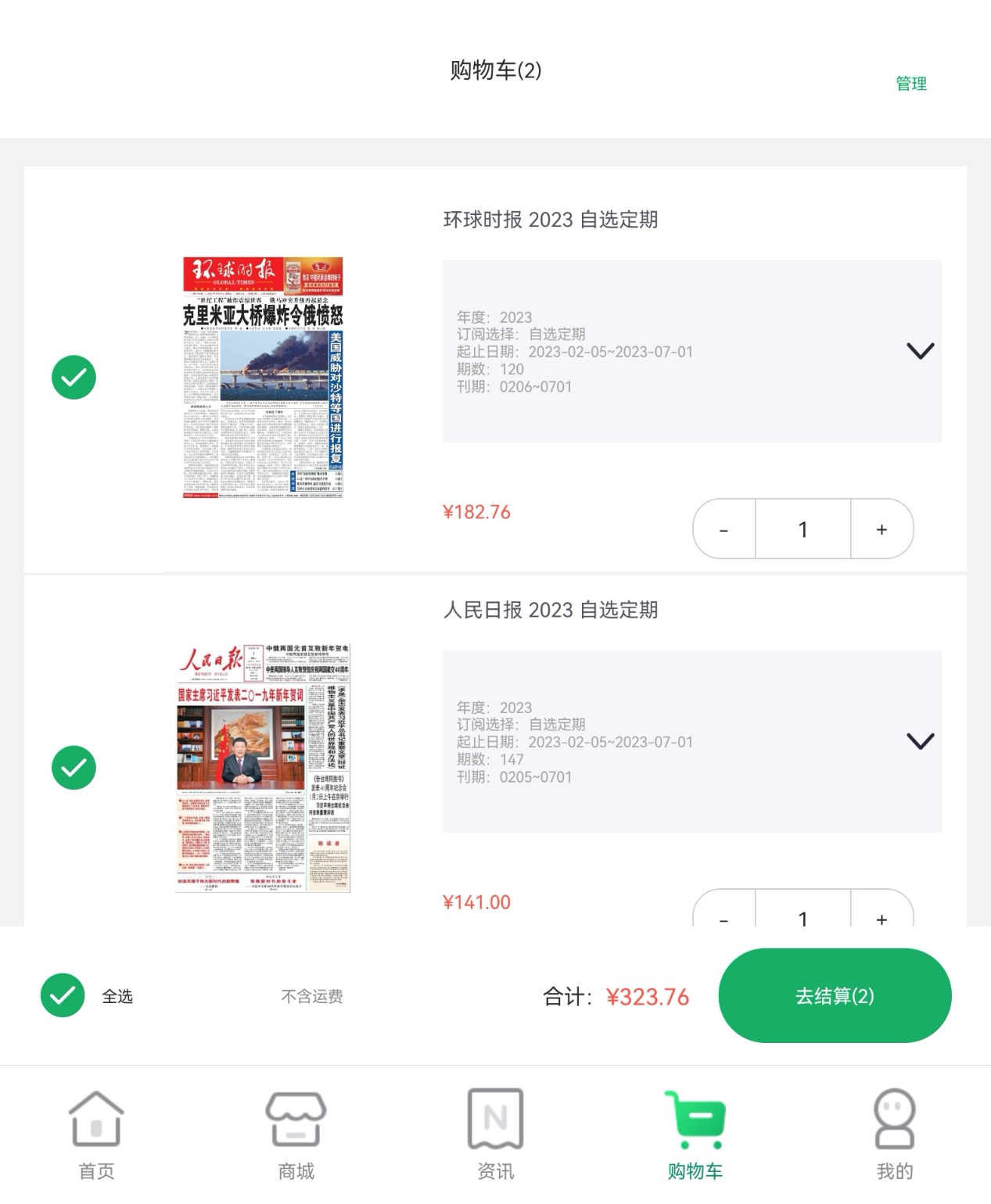
Task: Switch to the 商城 tab
Action: click(296, 1134)
